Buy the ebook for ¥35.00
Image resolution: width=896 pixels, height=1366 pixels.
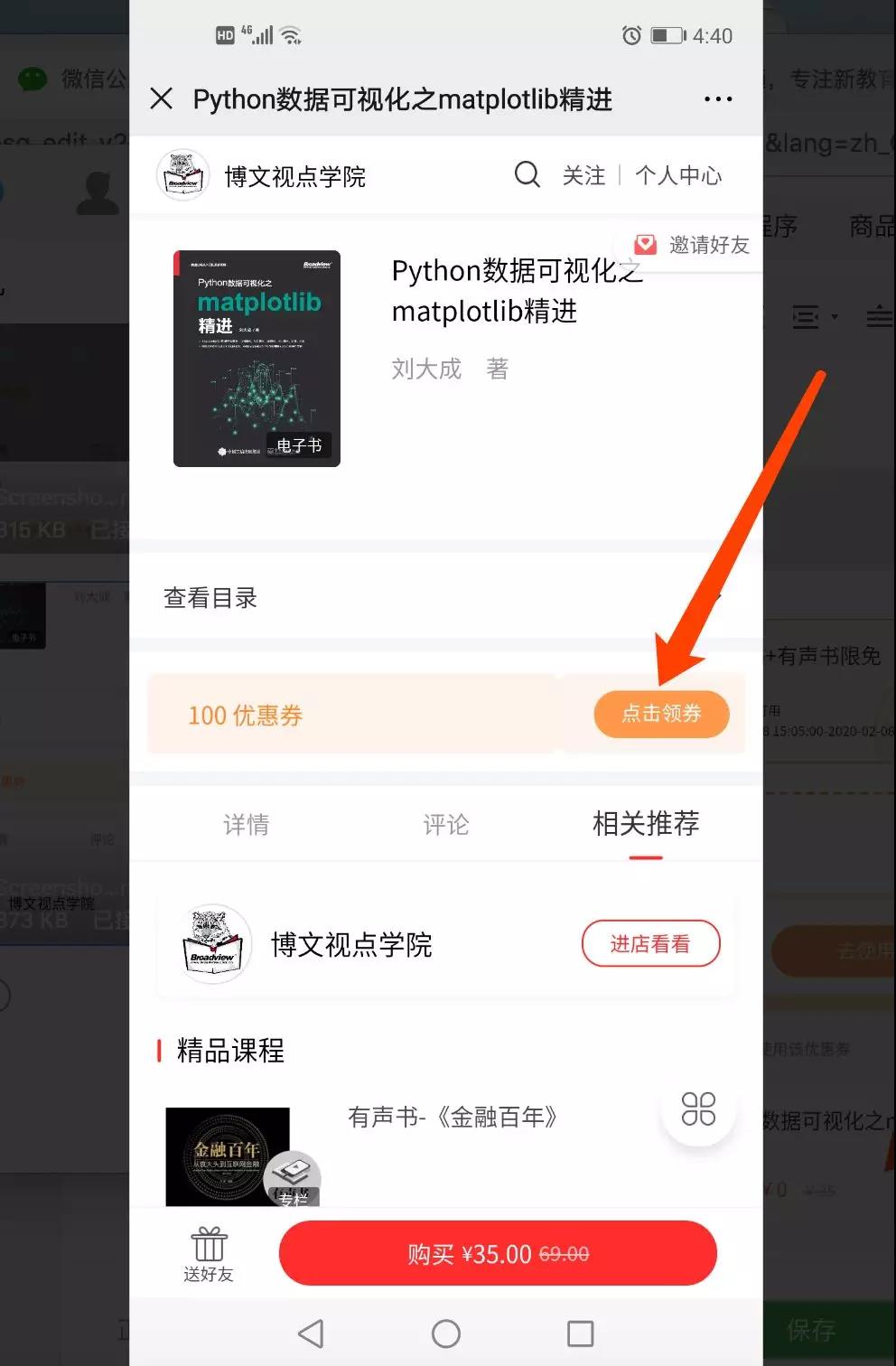click(x=498, y=1254)
